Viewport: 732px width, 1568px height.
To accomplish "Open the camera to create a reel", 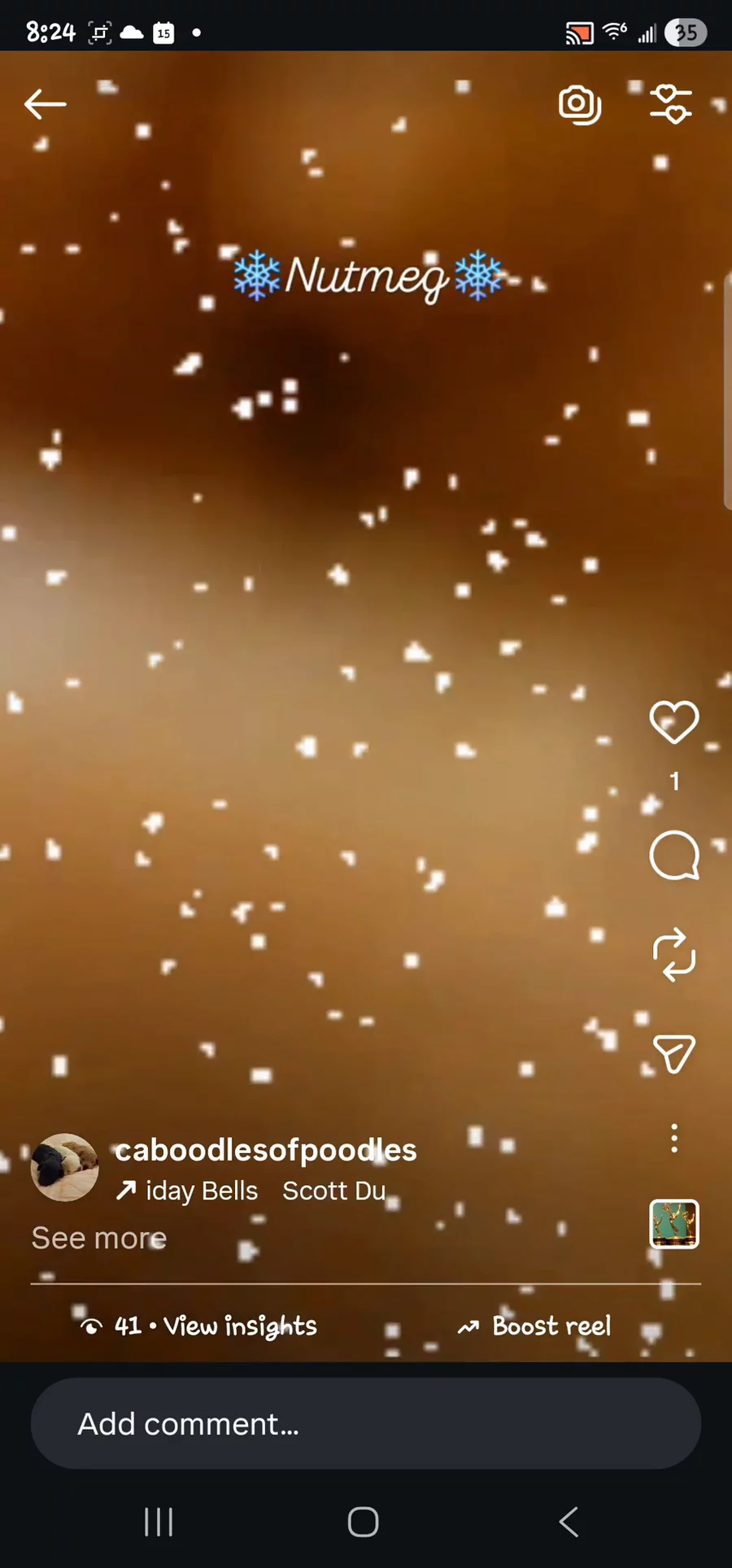I will 580,104.
